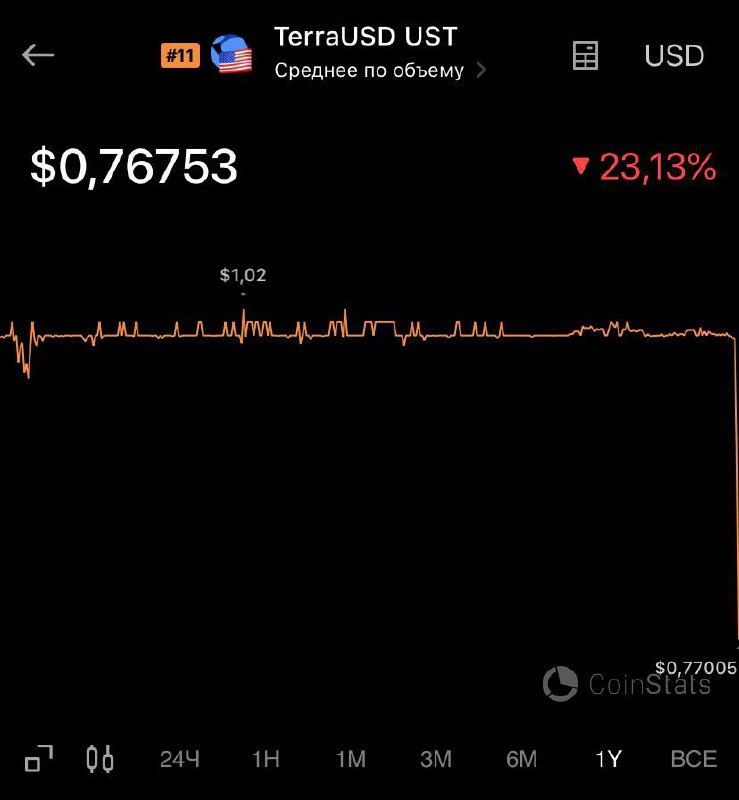
Task: Show the ВСЕ all-time chart
Action: 694,759
